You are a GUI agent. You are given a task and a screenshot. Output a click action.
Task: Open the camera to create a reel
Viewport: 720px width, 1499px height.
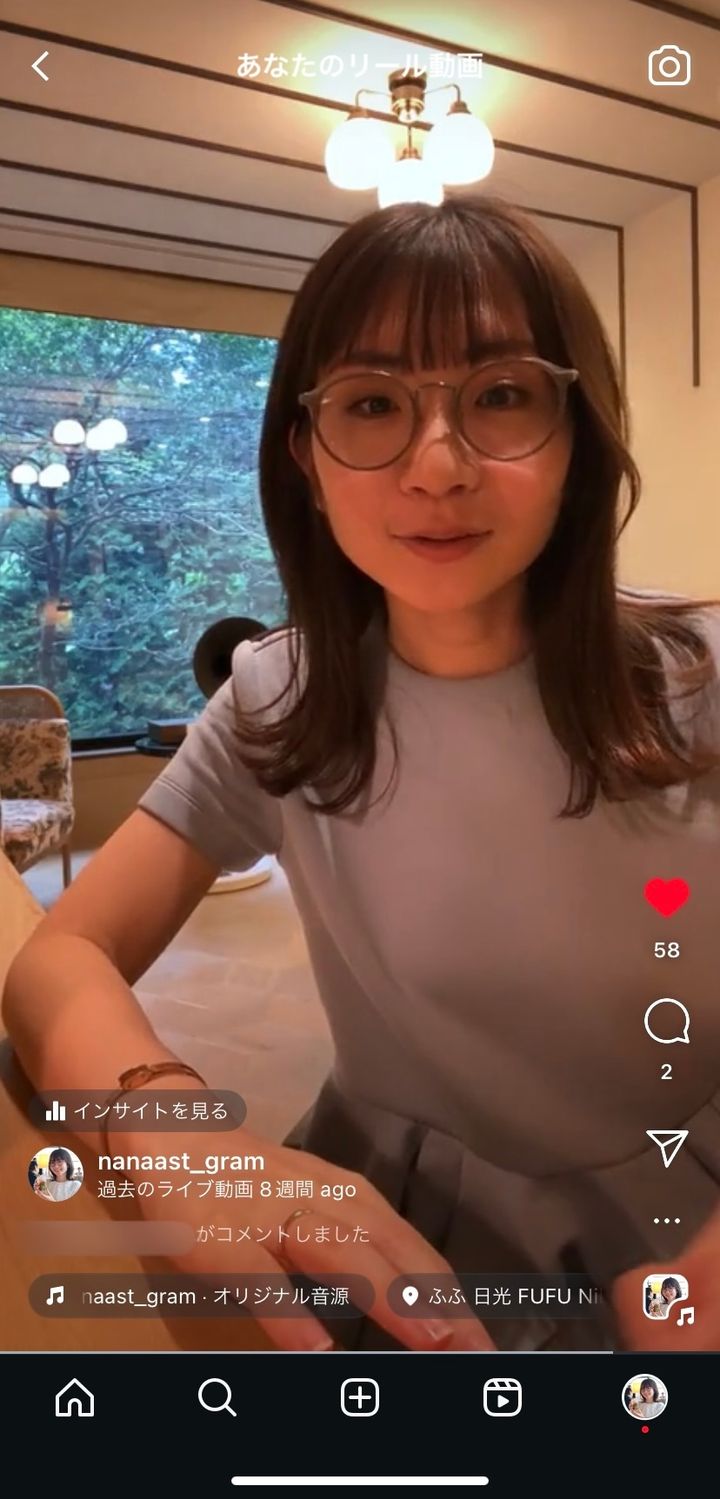pos(669,66)
